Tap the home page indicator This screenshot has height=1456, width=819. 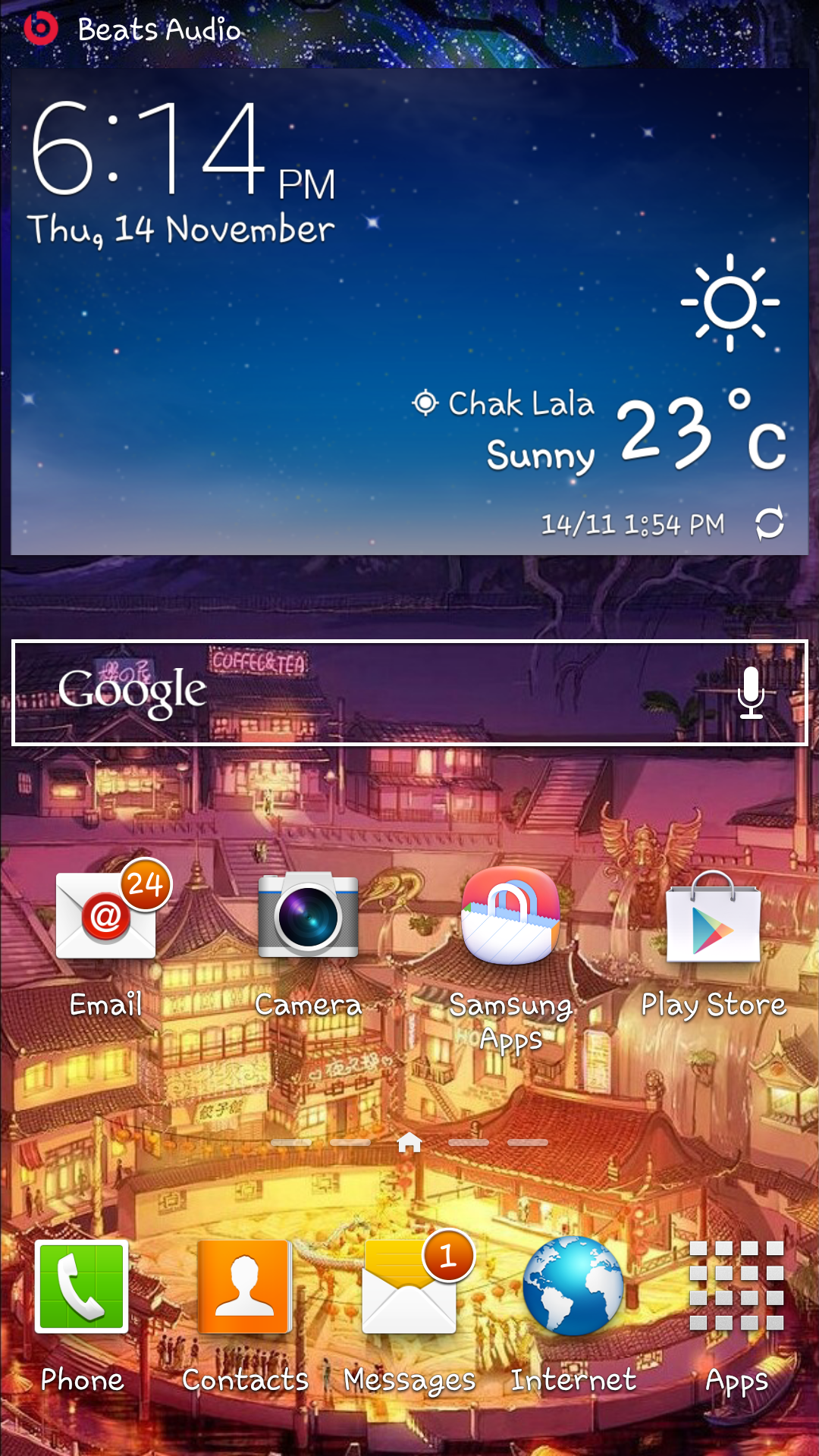click(409, 1141)
